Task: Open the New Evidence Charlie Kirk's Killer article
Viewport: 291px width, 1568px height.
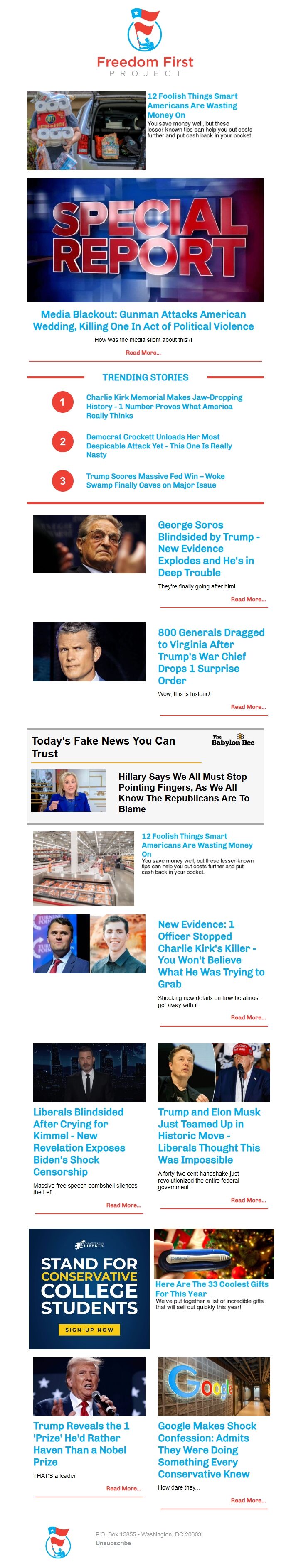Action: [211, 954]
